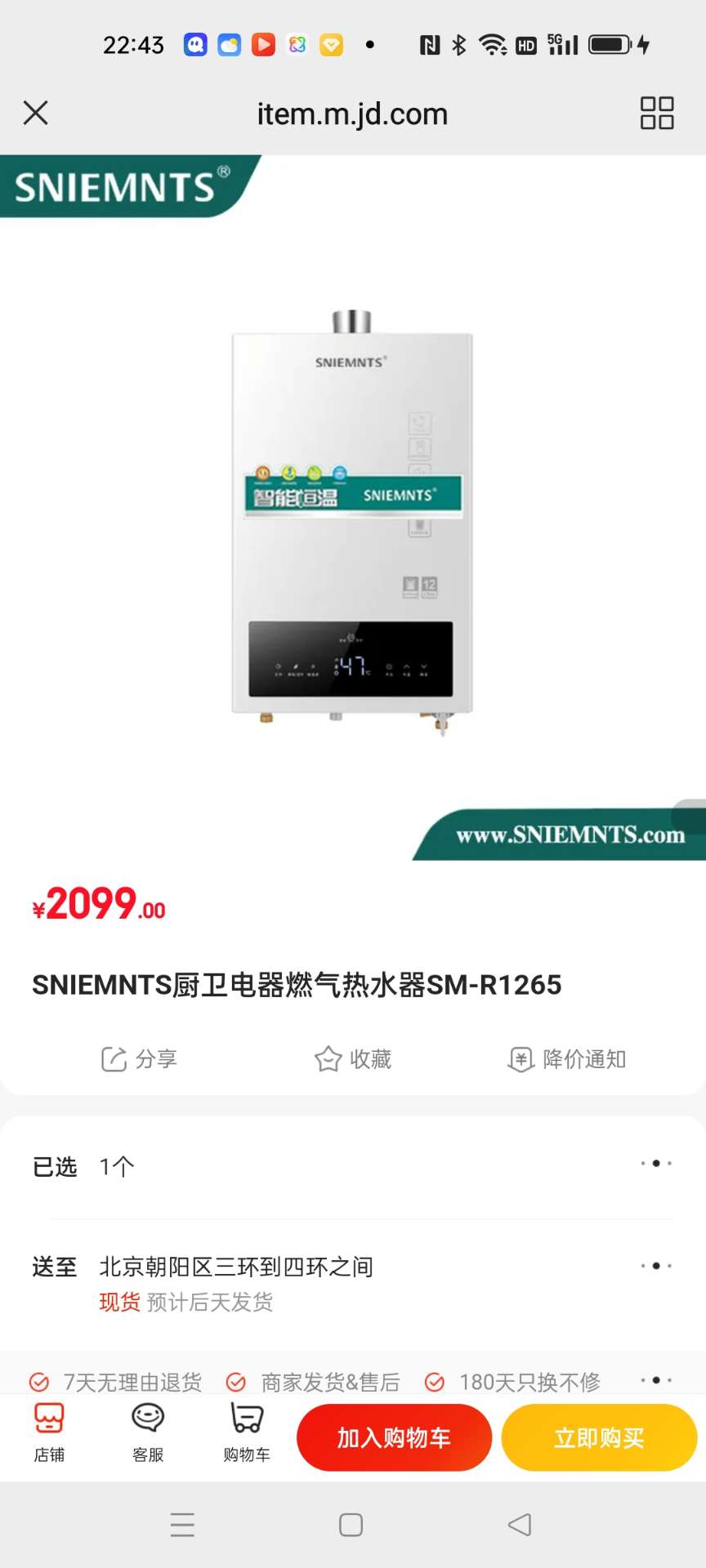
Task: Open the four-square grid menu
Action: (x=656, y=113)
